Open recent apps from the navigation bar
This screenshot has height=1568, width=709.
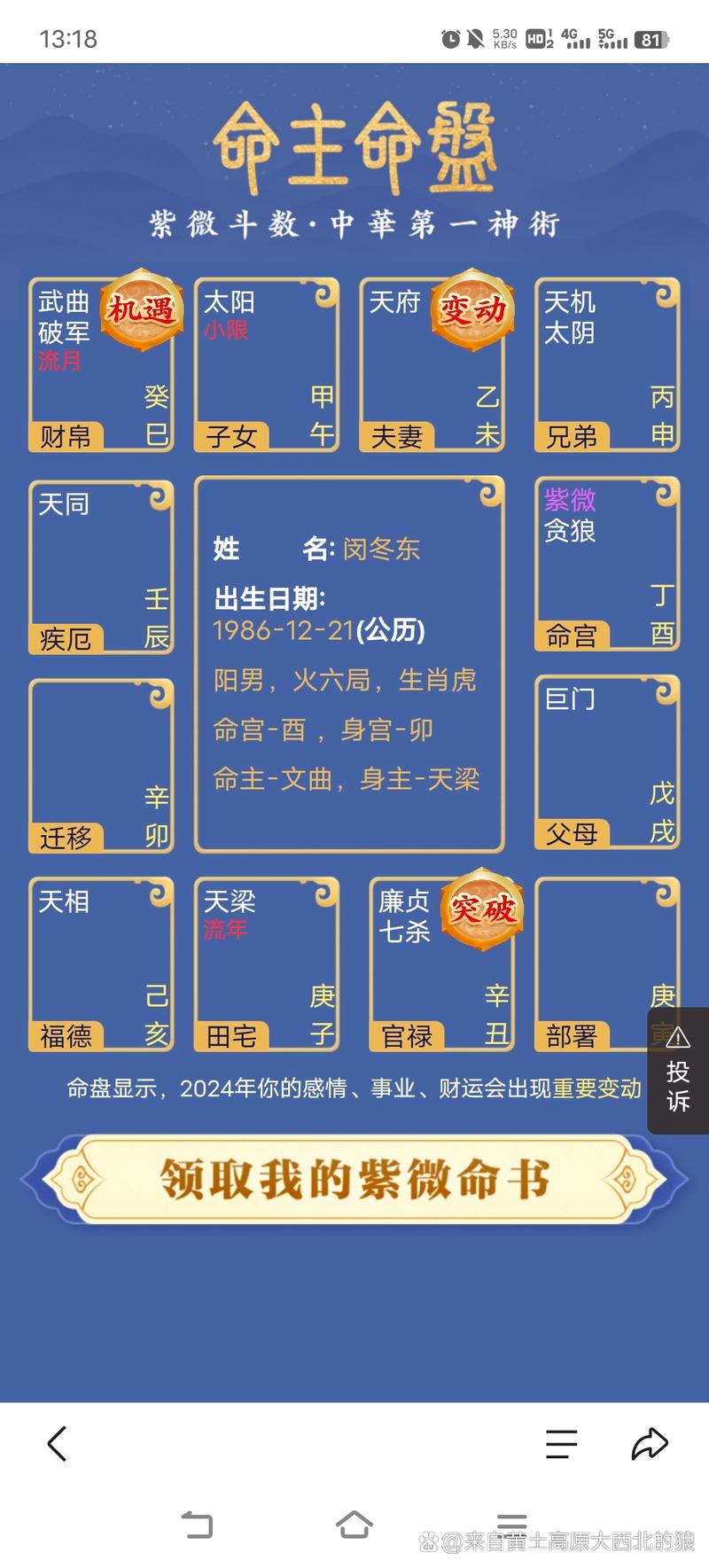point(511,1525)
